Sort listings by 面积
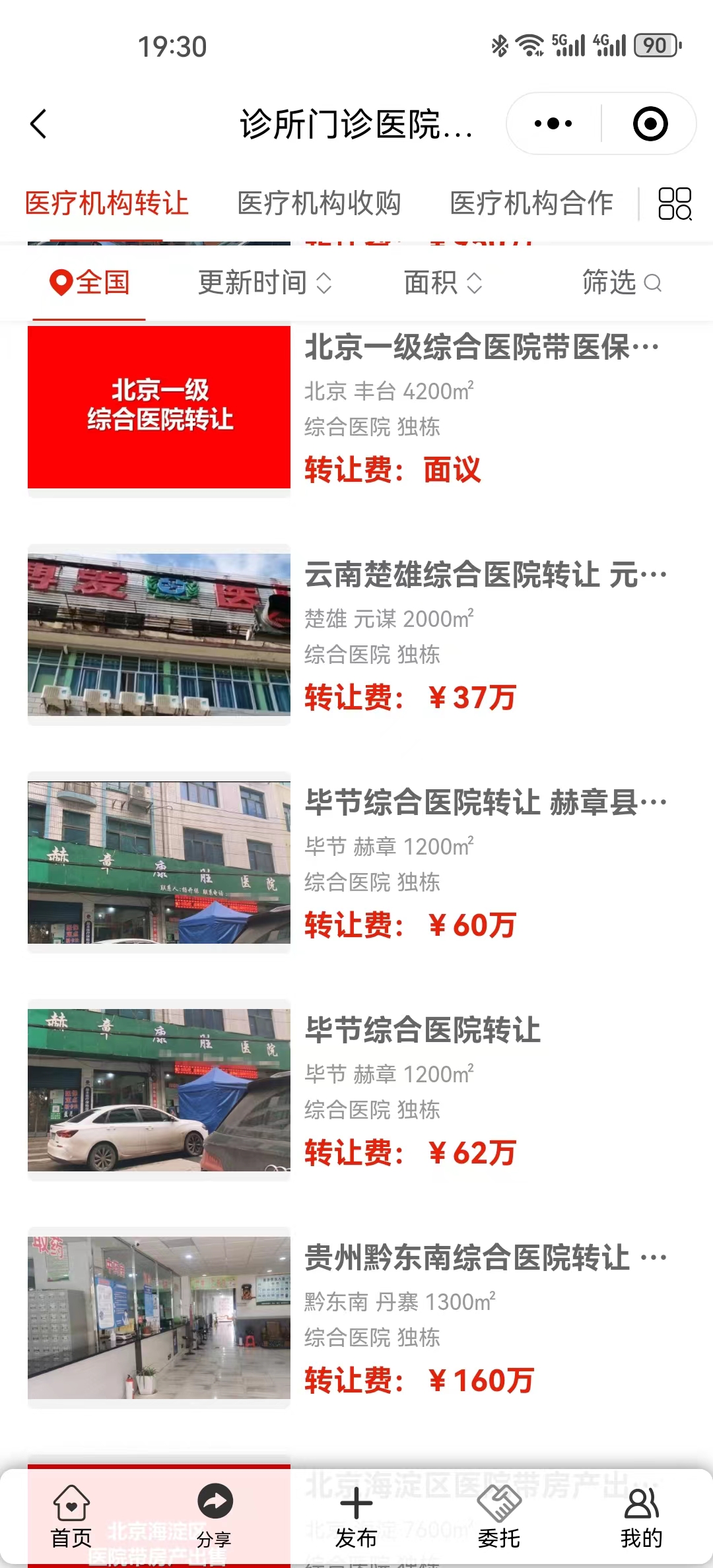Screen dimensions: 713x1568 tap(443, 283)
